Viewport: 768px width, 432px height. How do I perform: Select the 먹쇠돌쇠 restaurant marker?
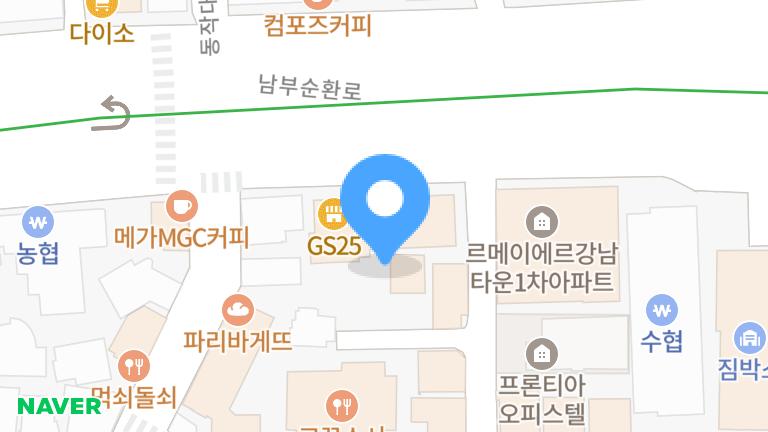pyautogui.click(x=133, y=365)
